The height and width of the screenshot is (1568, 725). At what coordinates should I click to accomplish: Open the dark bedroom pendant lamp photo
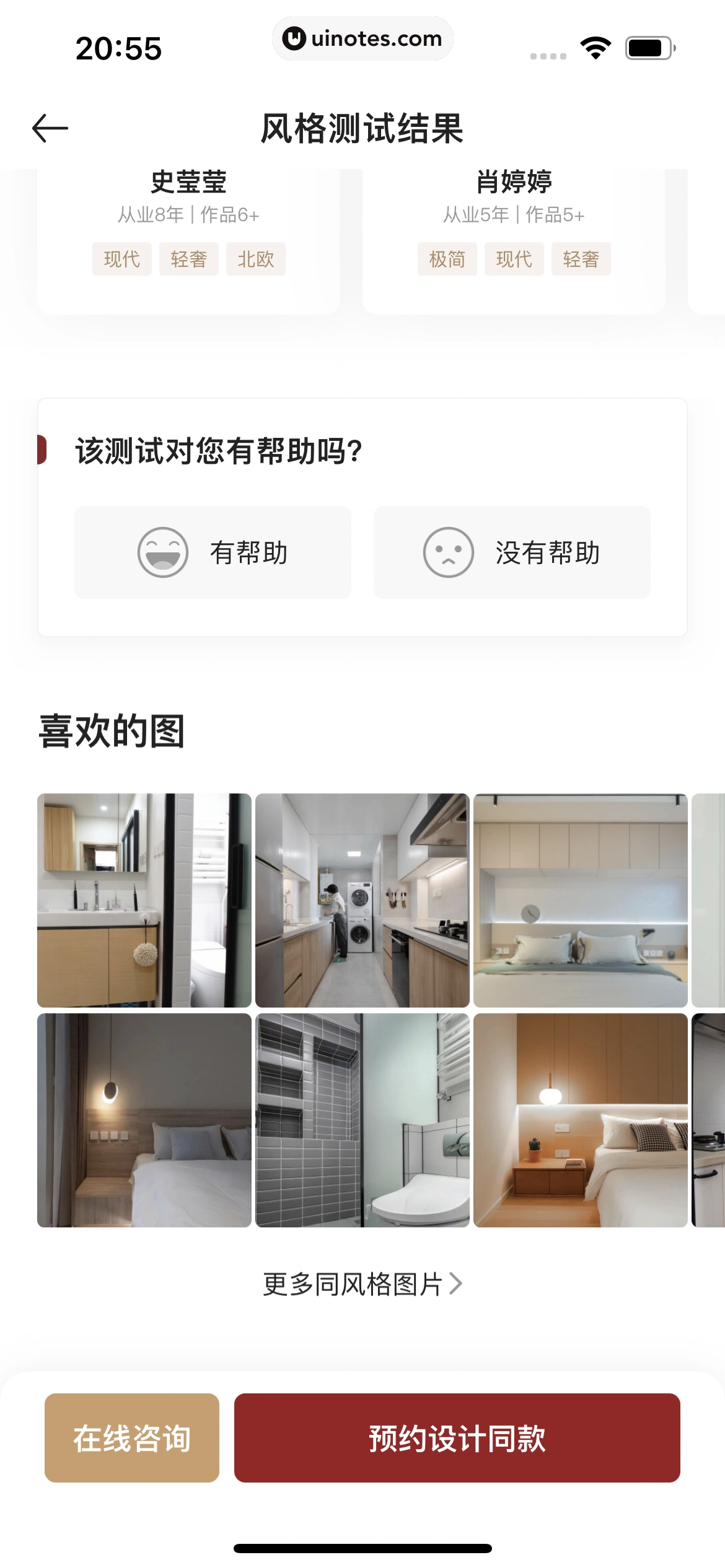click(x=144, y=1120)
